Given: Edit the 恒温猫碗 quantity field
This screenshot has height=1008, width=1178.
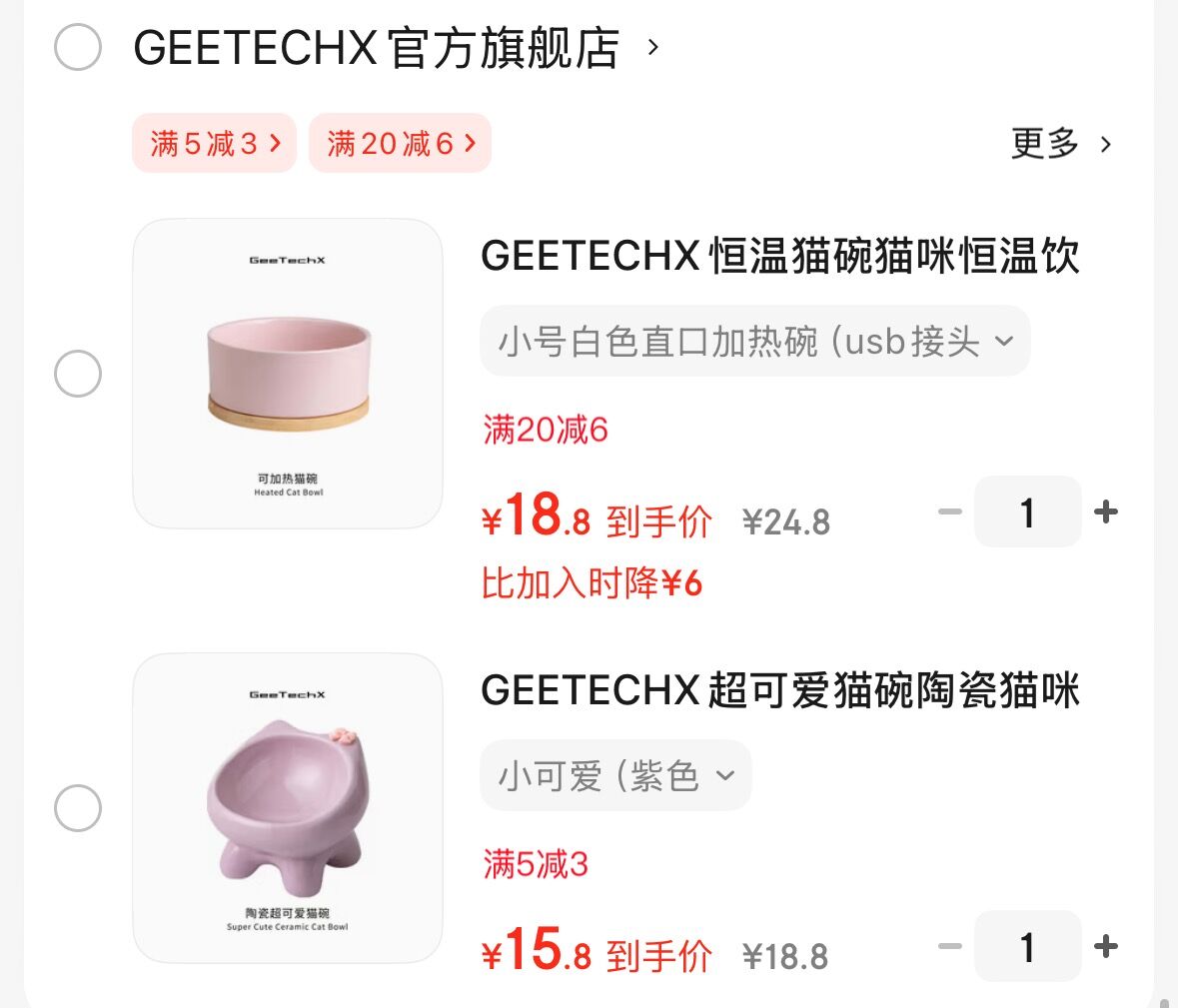Looking at the screenshot, I should pos(1027,512).
